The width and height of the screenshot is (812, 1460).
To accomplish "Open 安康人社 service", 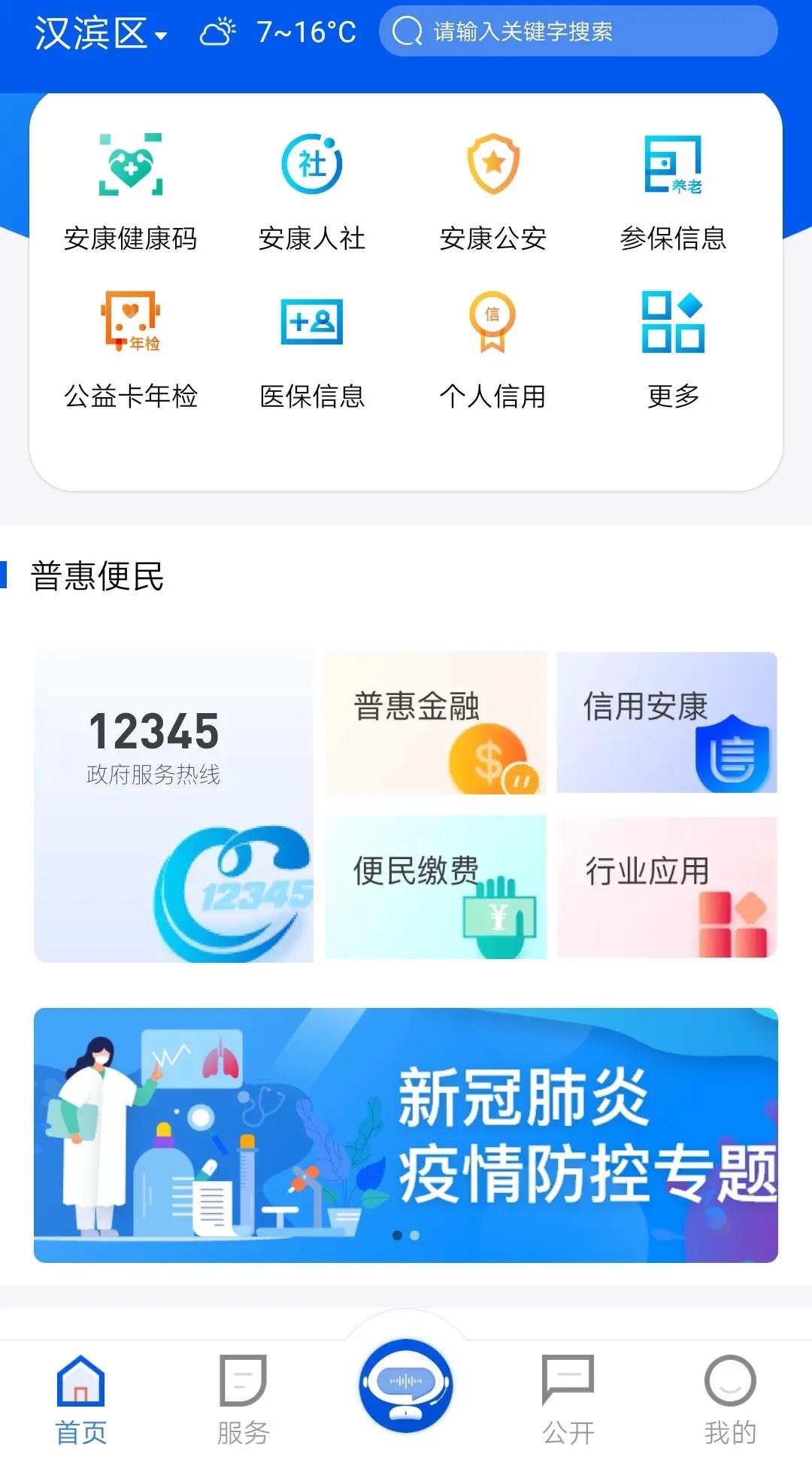I will pos(312,192).
